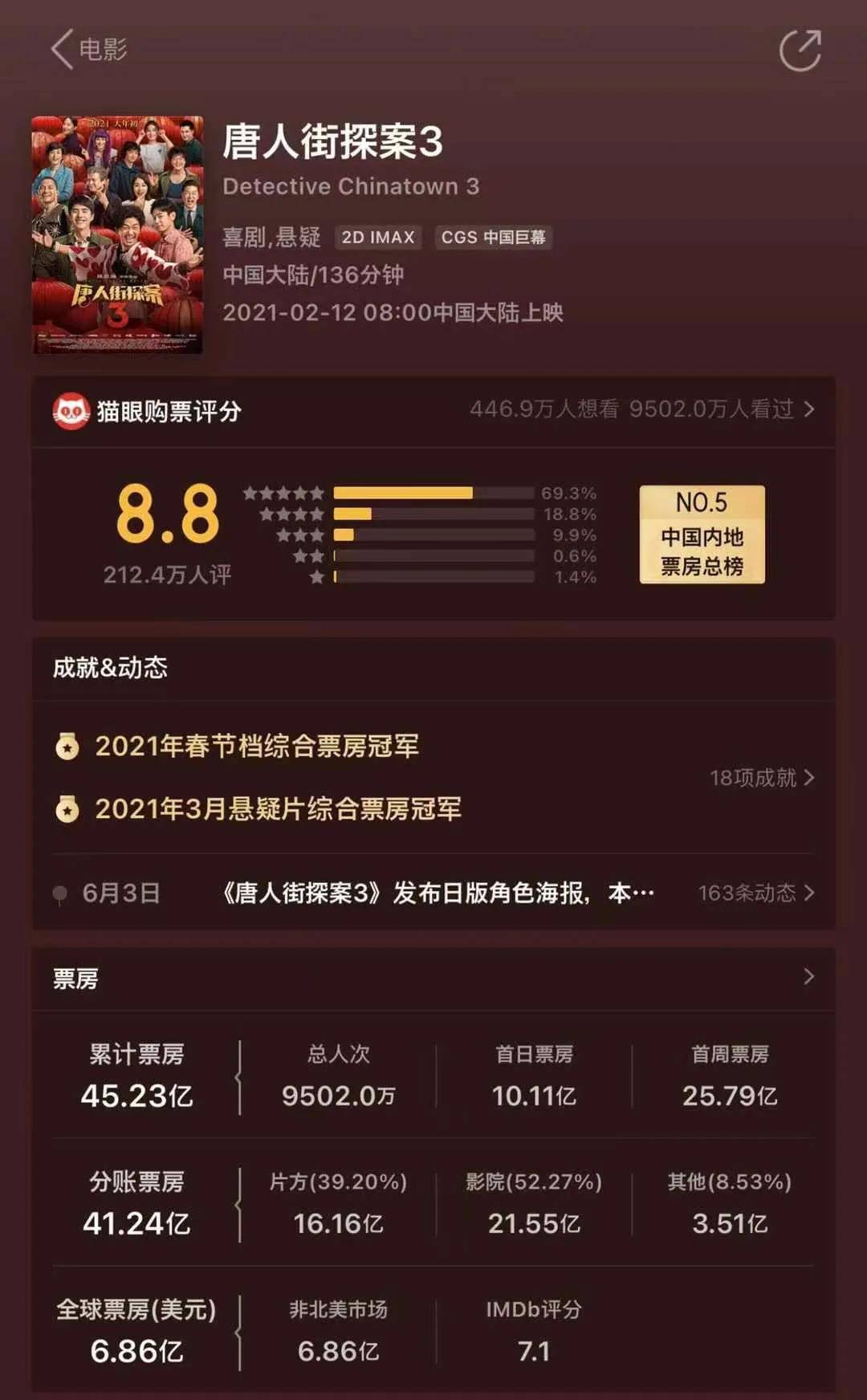
Task: View all 18项成就
Action: 761,777
